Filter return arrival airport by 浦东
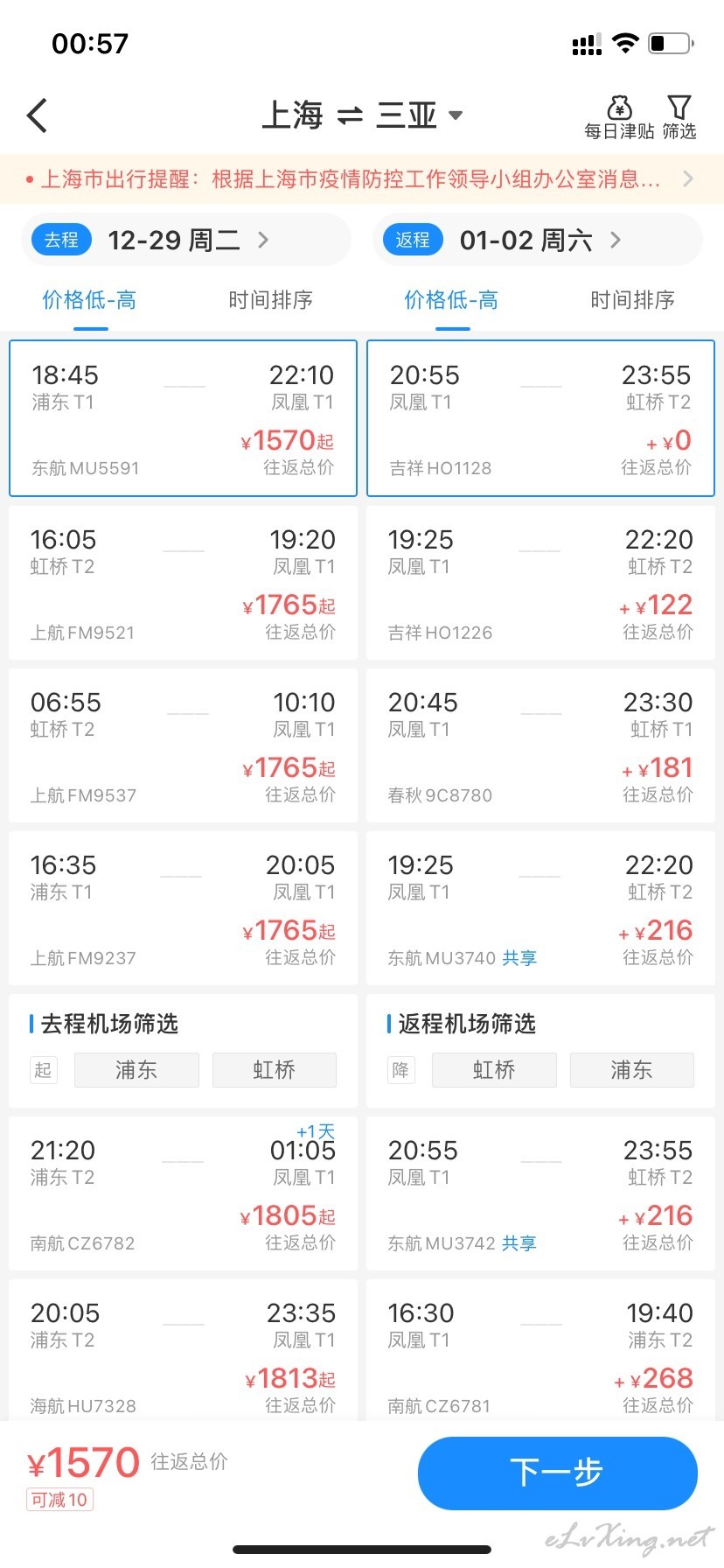The height and width of the screenshot is (1568, 724). (631, 1070)
